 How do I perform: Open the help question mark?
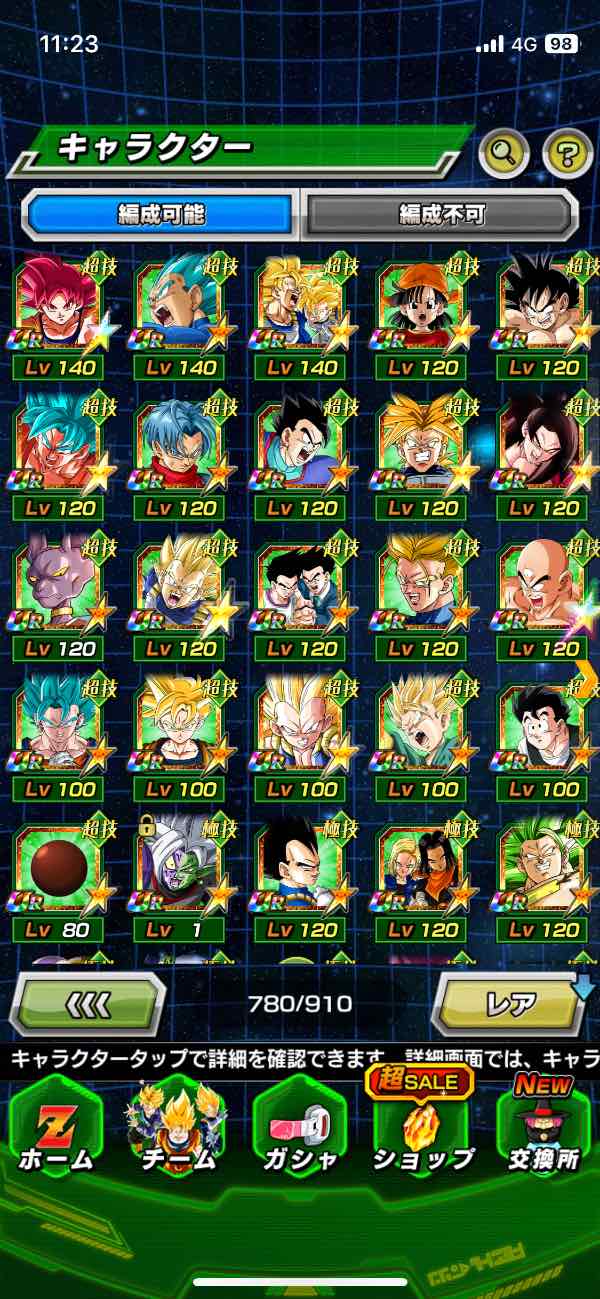pyautogui.click(x=567, y=153)
